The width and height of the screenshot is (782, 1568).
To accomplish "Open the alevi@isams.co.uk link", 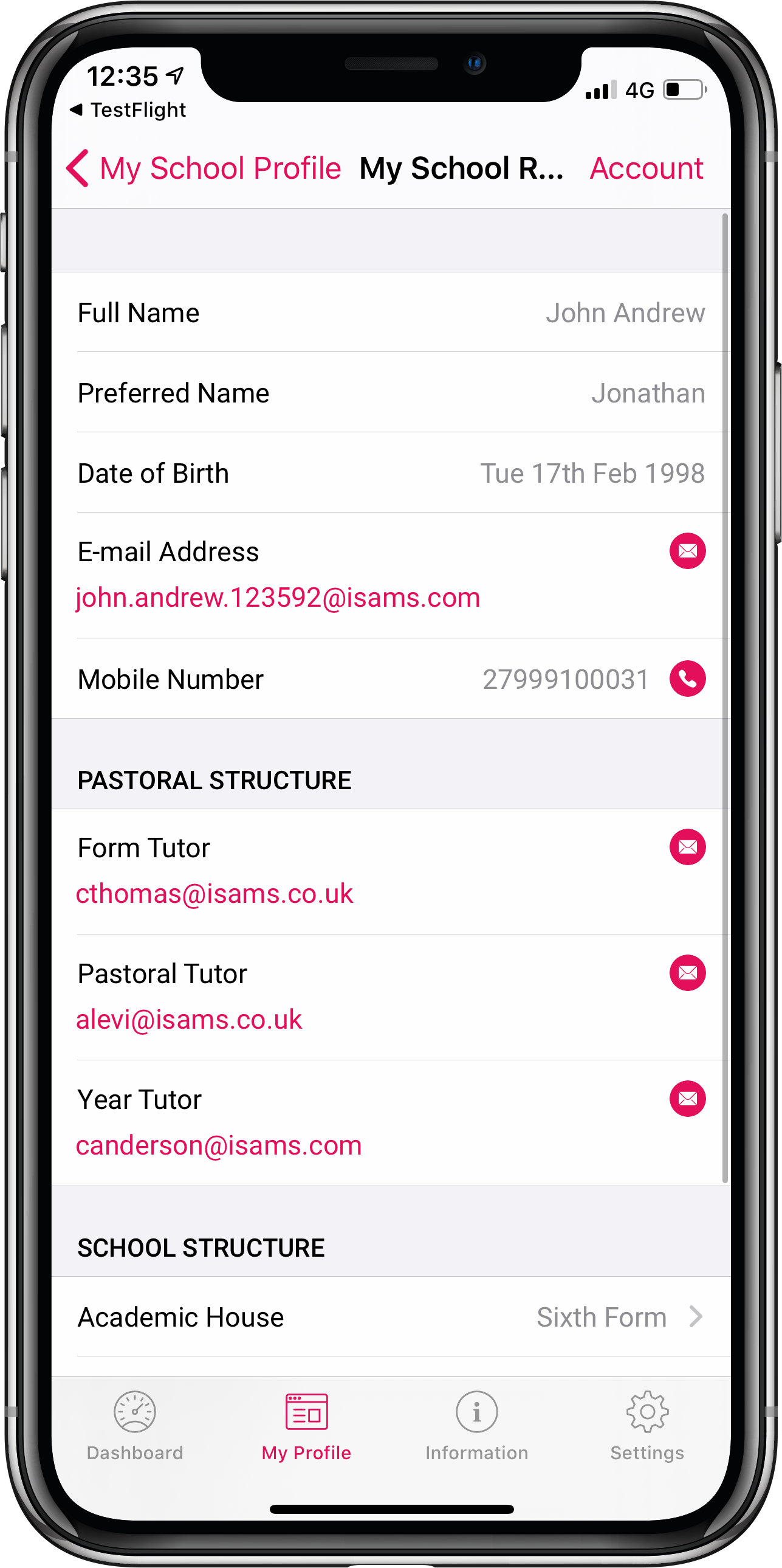I will (188, 1020).
